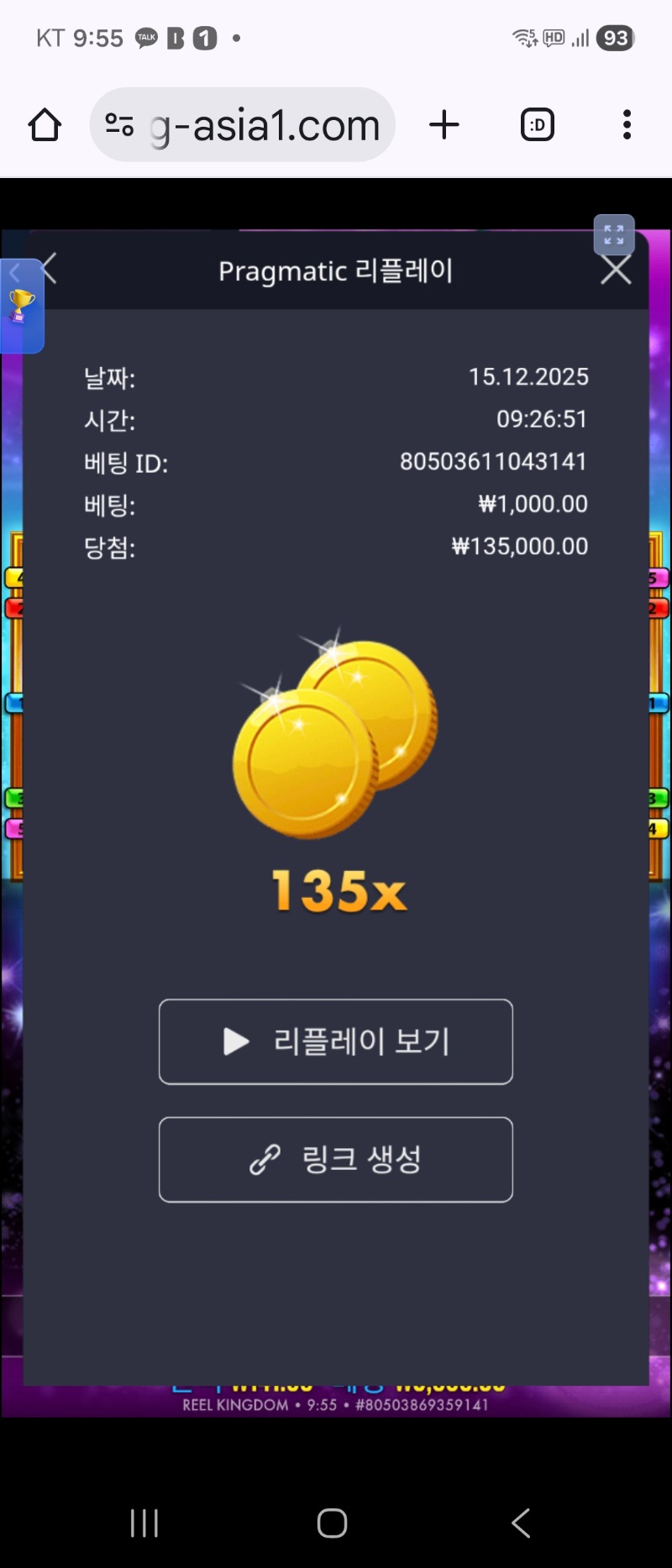Open the browser overflow menu
Image resolution: width=672 pixels, height=1568 pixels.
[x=627, y=125]
